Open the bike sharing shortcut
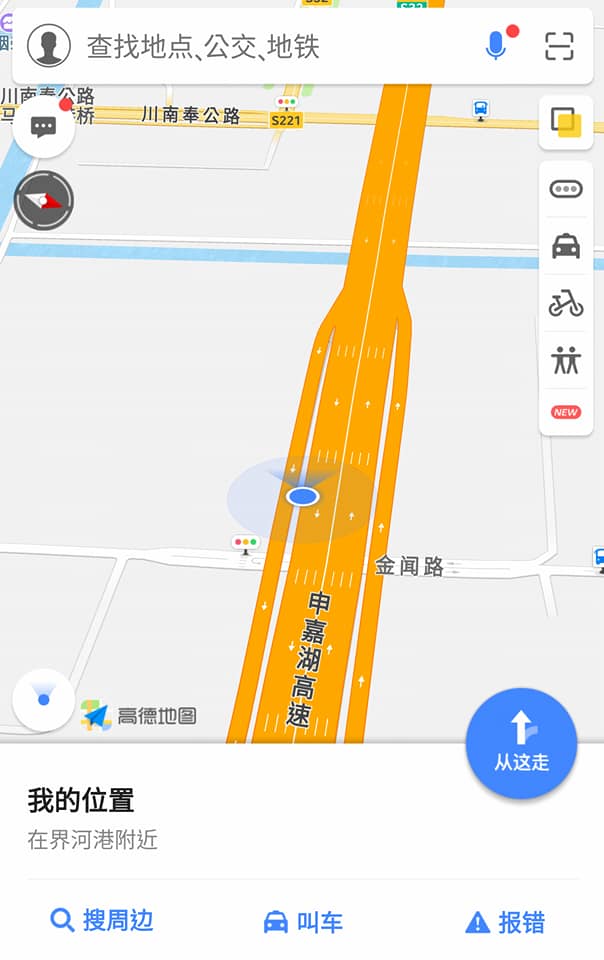The image size is (604, 960). (566, 303)
